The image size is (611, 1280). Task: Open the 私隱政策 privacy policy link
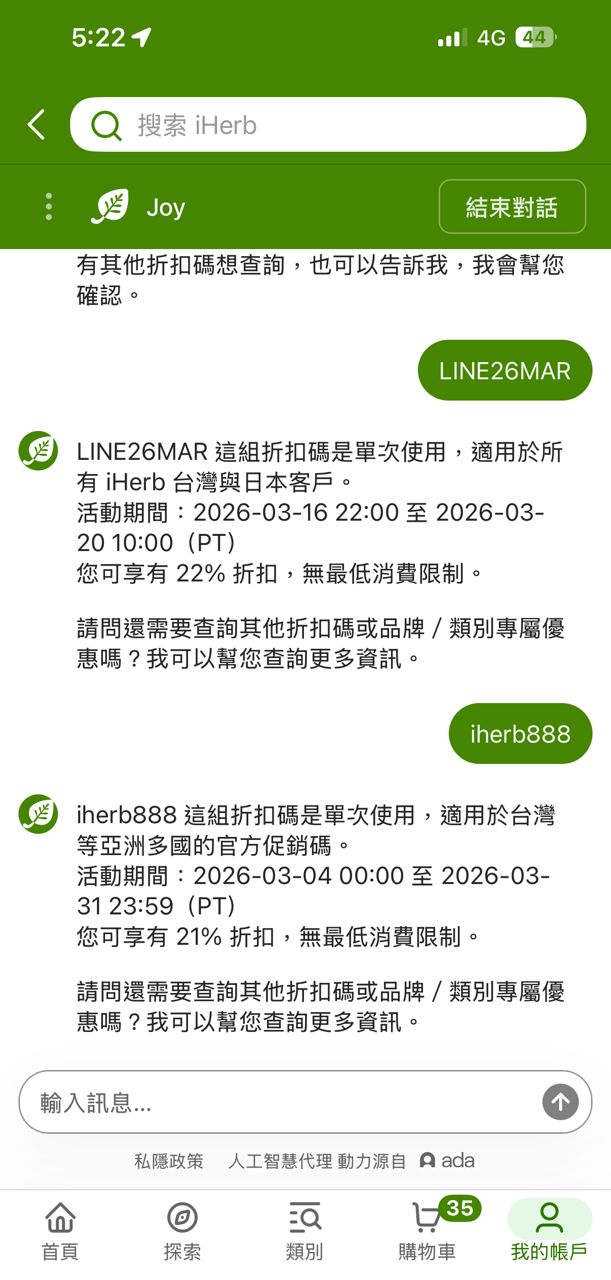[x=169, y=1161]
